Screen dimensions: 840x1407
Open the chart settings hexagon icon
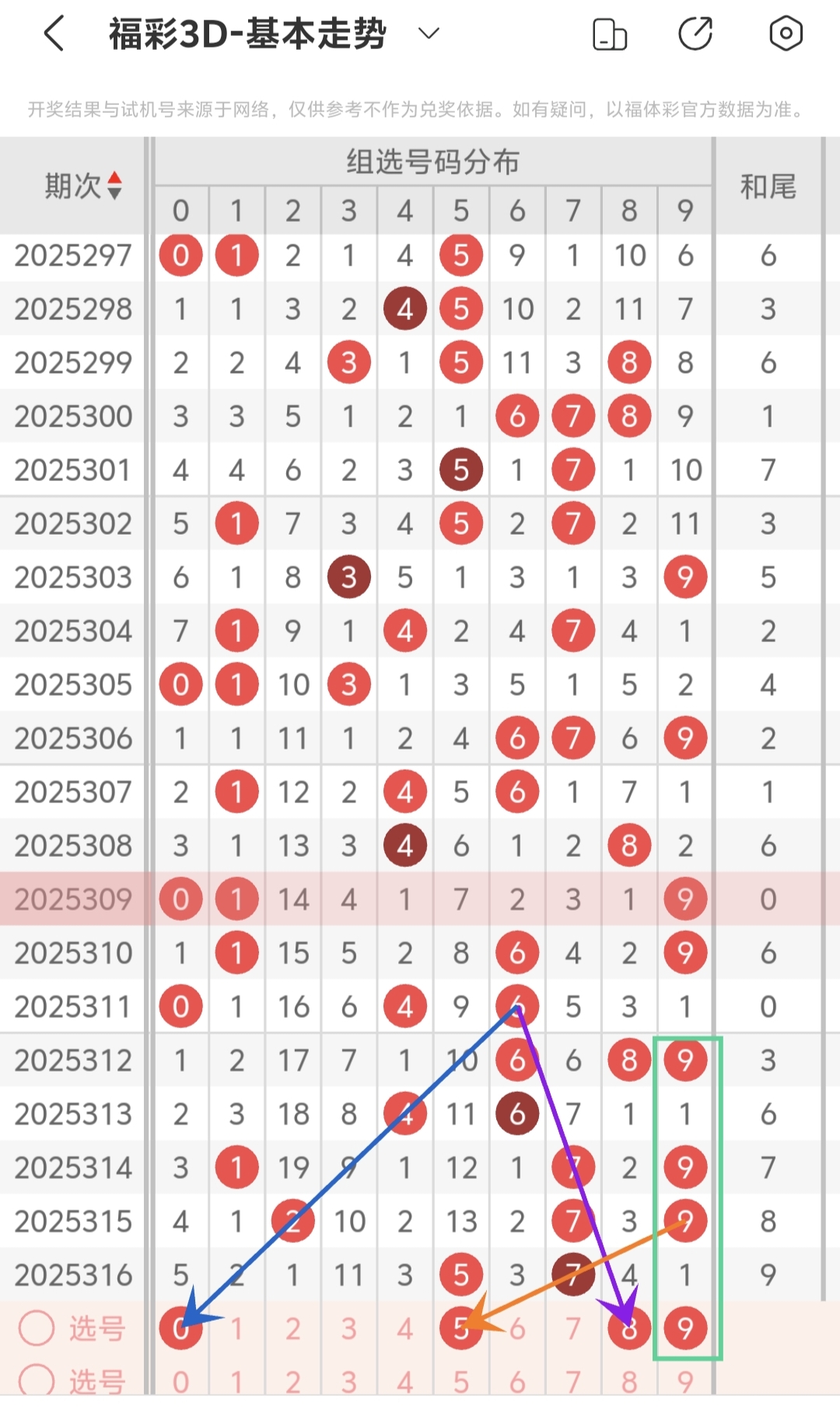[786, 33]
